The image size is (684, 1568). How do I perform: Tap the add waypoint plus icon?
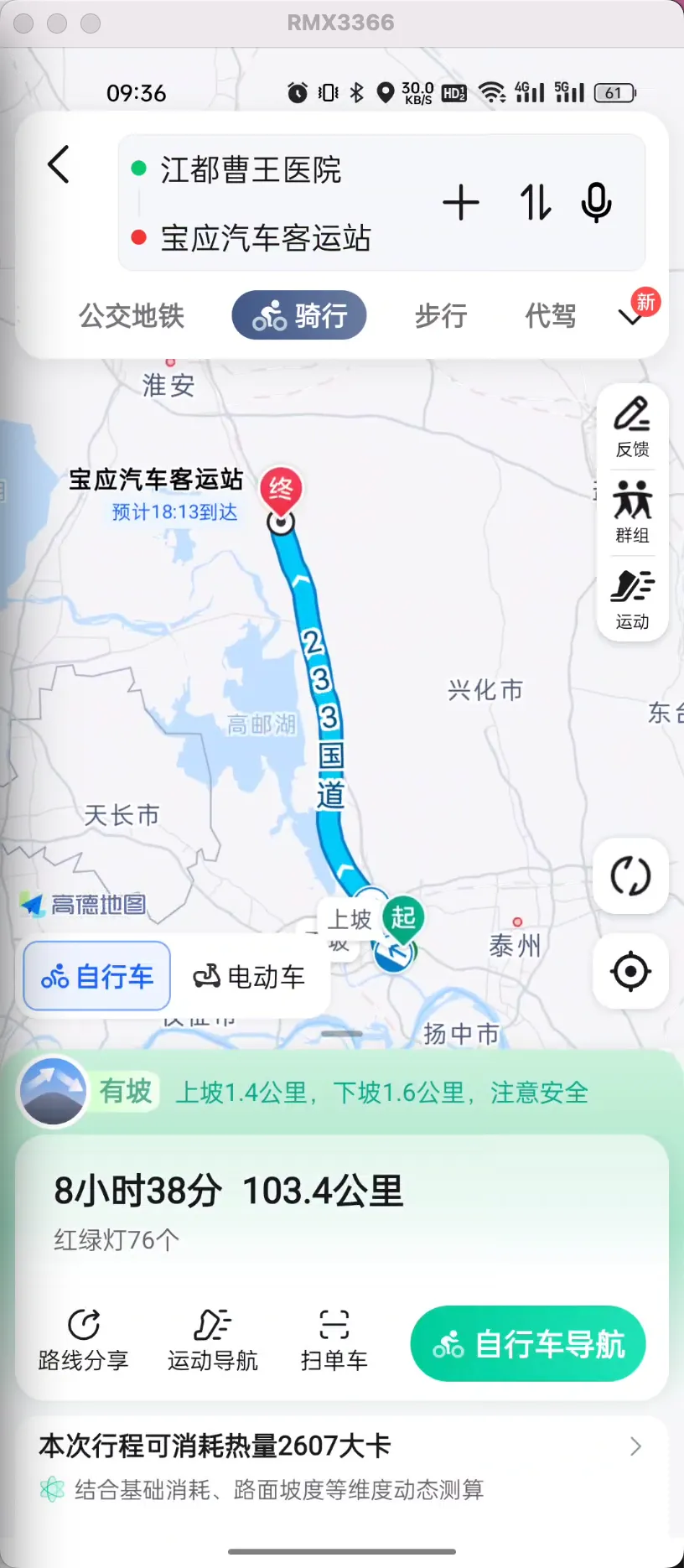coord(461,202)
